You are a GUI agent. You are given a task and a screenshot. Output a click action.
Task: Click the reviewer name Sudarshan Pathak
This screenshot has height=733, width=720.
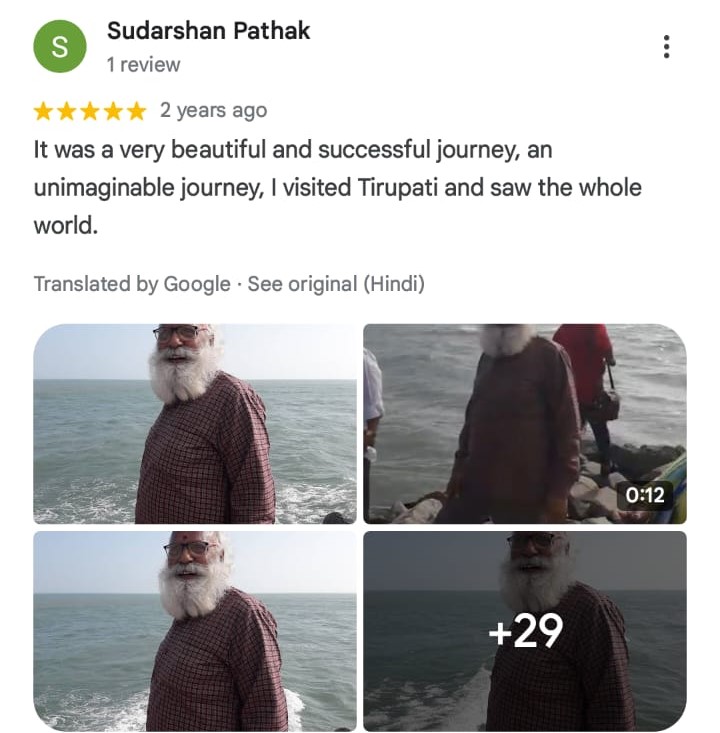coord(210,30)
